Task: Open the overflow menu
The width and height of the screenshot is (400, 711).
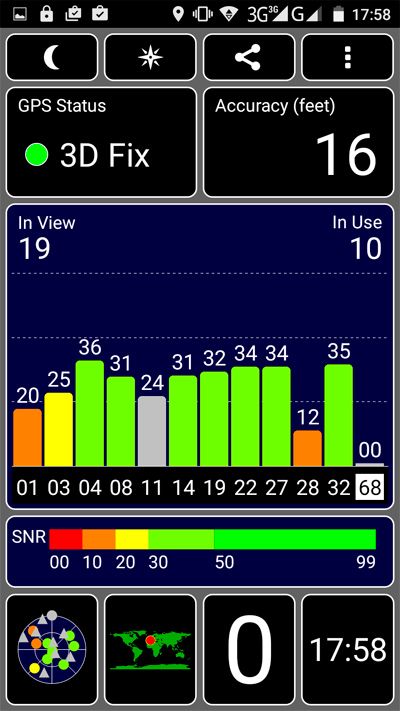Action: pyautogui.click(x=347, y=58)
